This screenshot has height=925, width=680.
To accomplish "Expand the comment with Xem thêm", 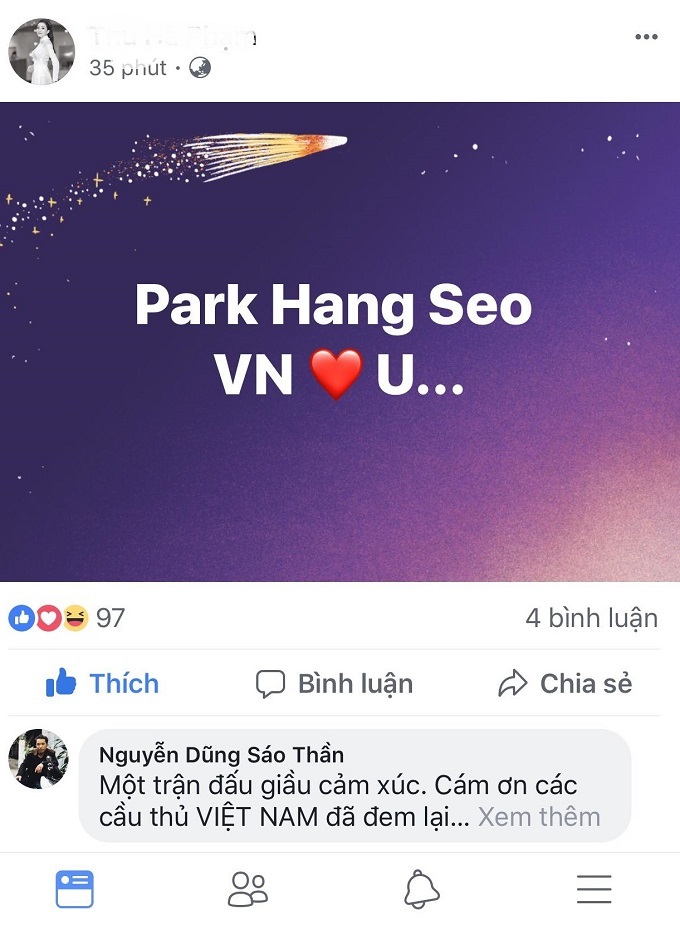I will 539,817.
